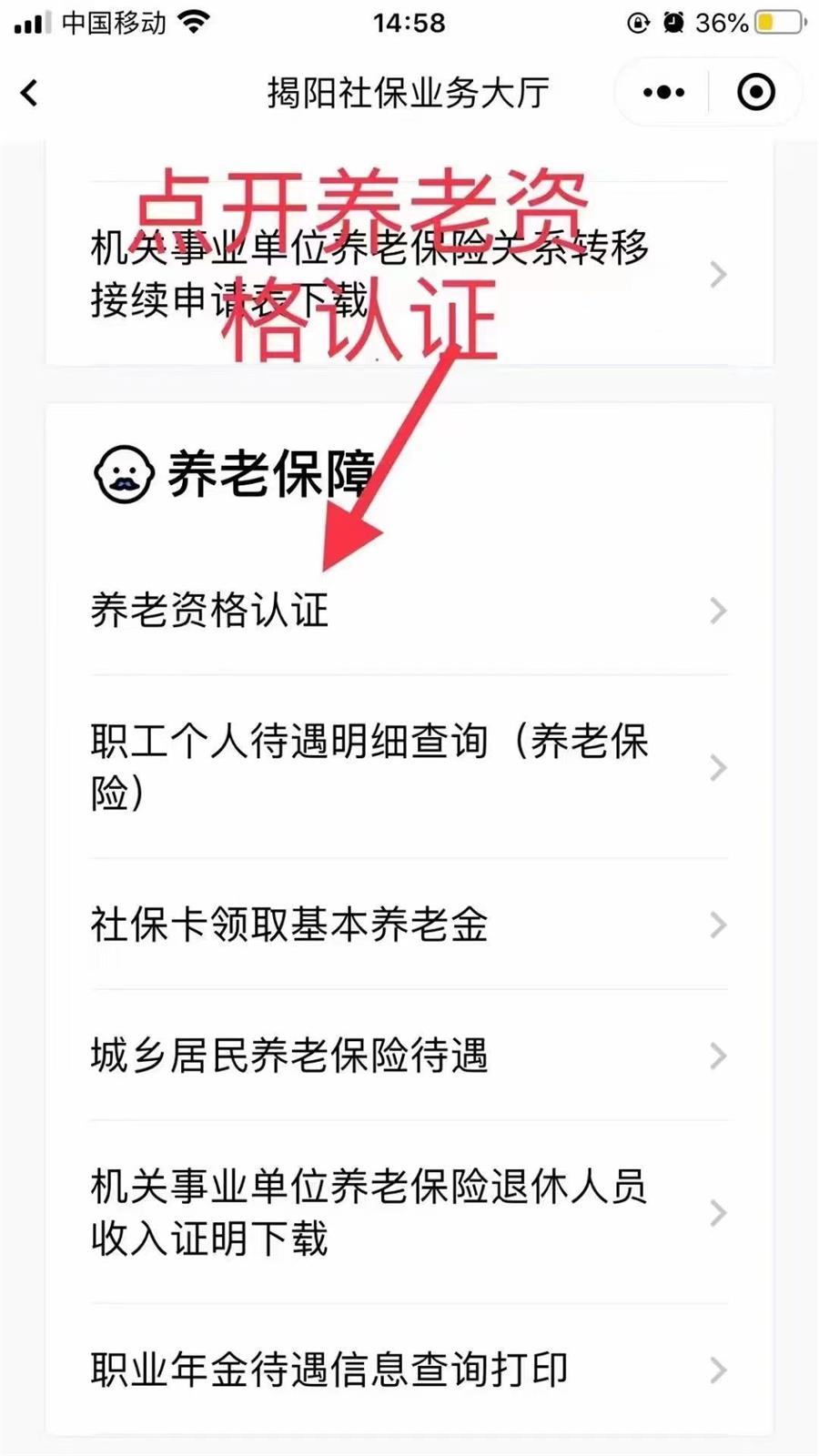Viewport: 819px width, 1456px height.
Task: Go back from 揭阳社保业务大厅
Action: [x=30, y=93]
